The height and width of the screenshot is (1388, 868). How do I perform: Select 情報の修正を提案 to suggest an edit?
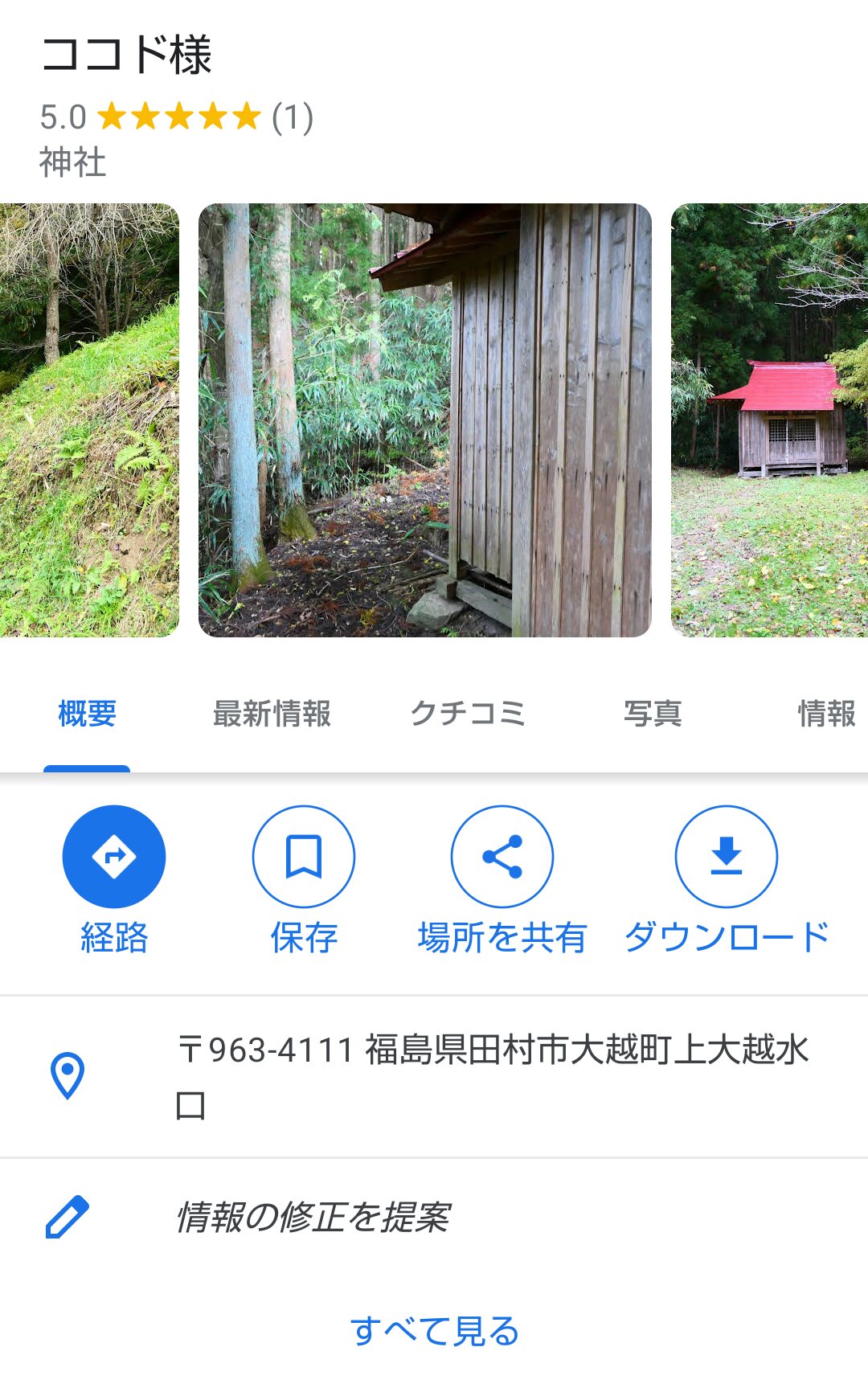(312, 1217)
